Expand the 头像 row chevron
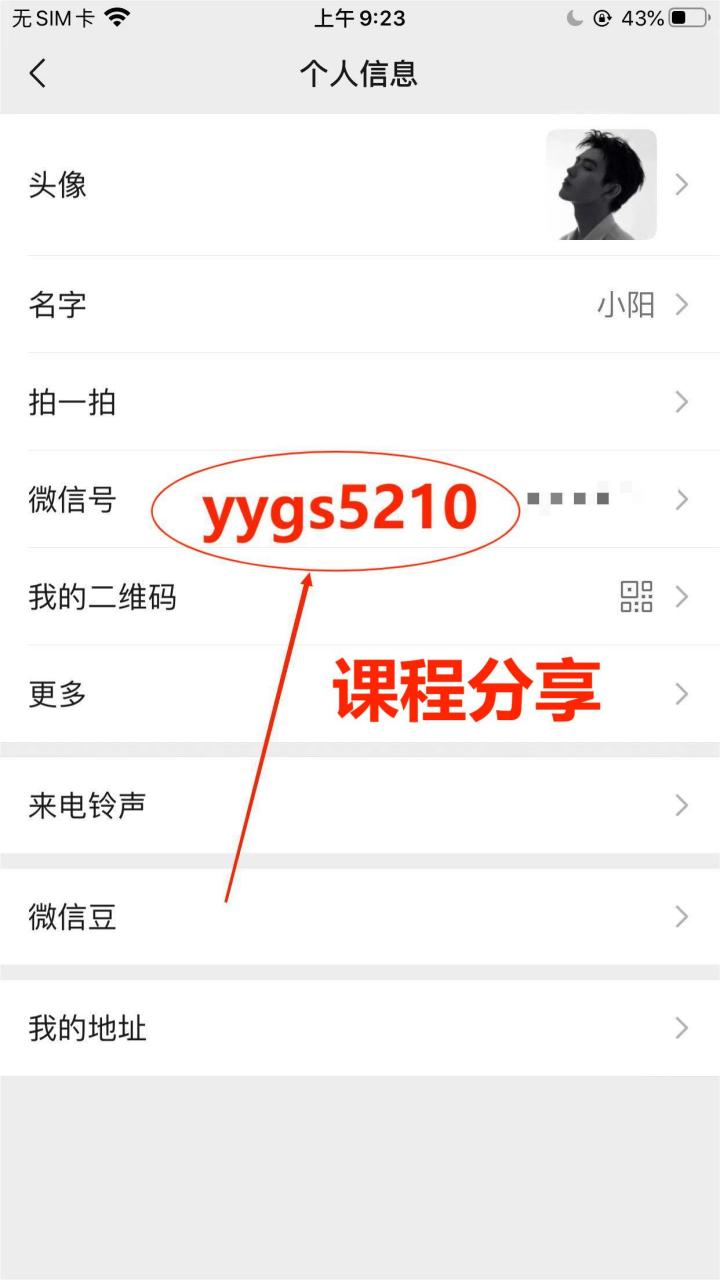The image size is (720, 1280). click(682, 185)
